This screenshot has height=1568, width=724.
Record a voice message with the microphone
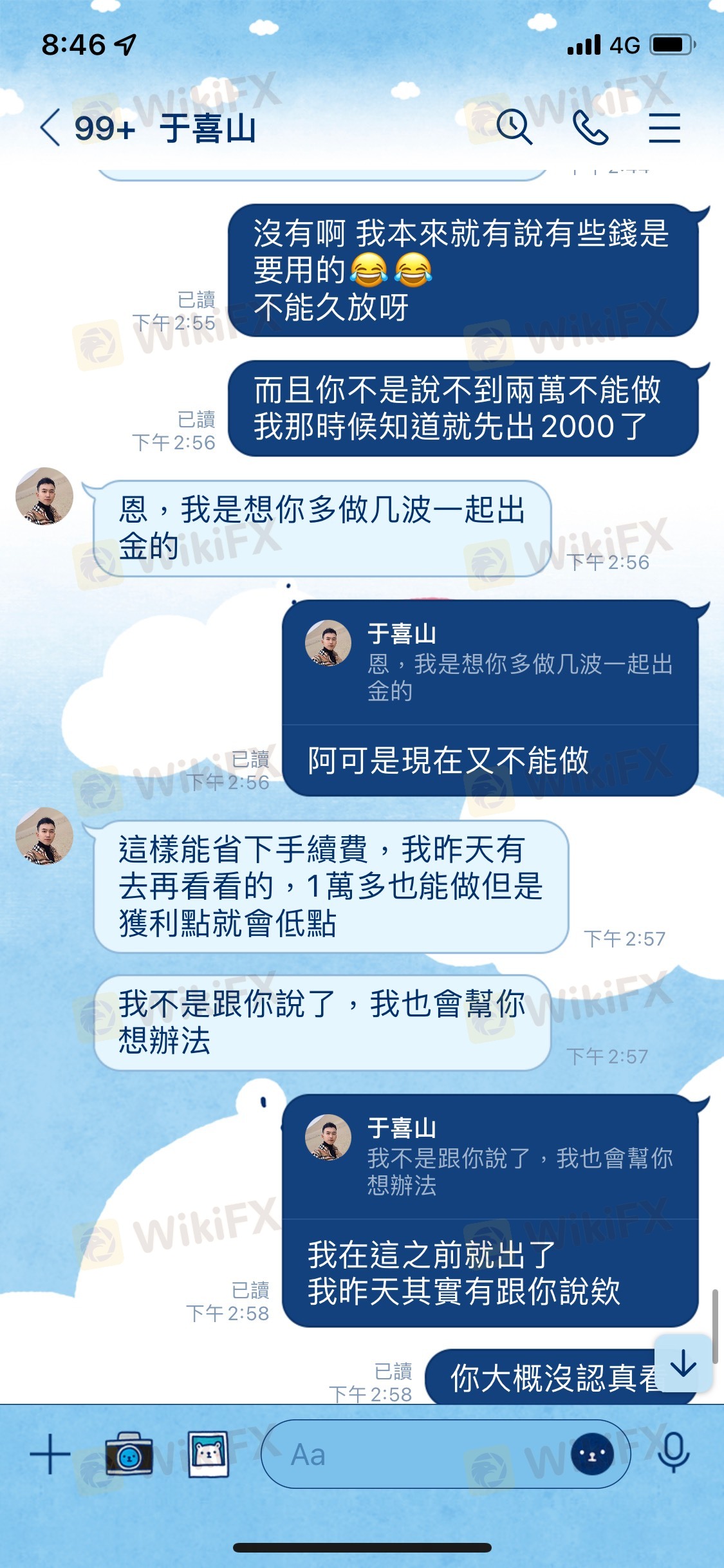[x=674, y=1453]
